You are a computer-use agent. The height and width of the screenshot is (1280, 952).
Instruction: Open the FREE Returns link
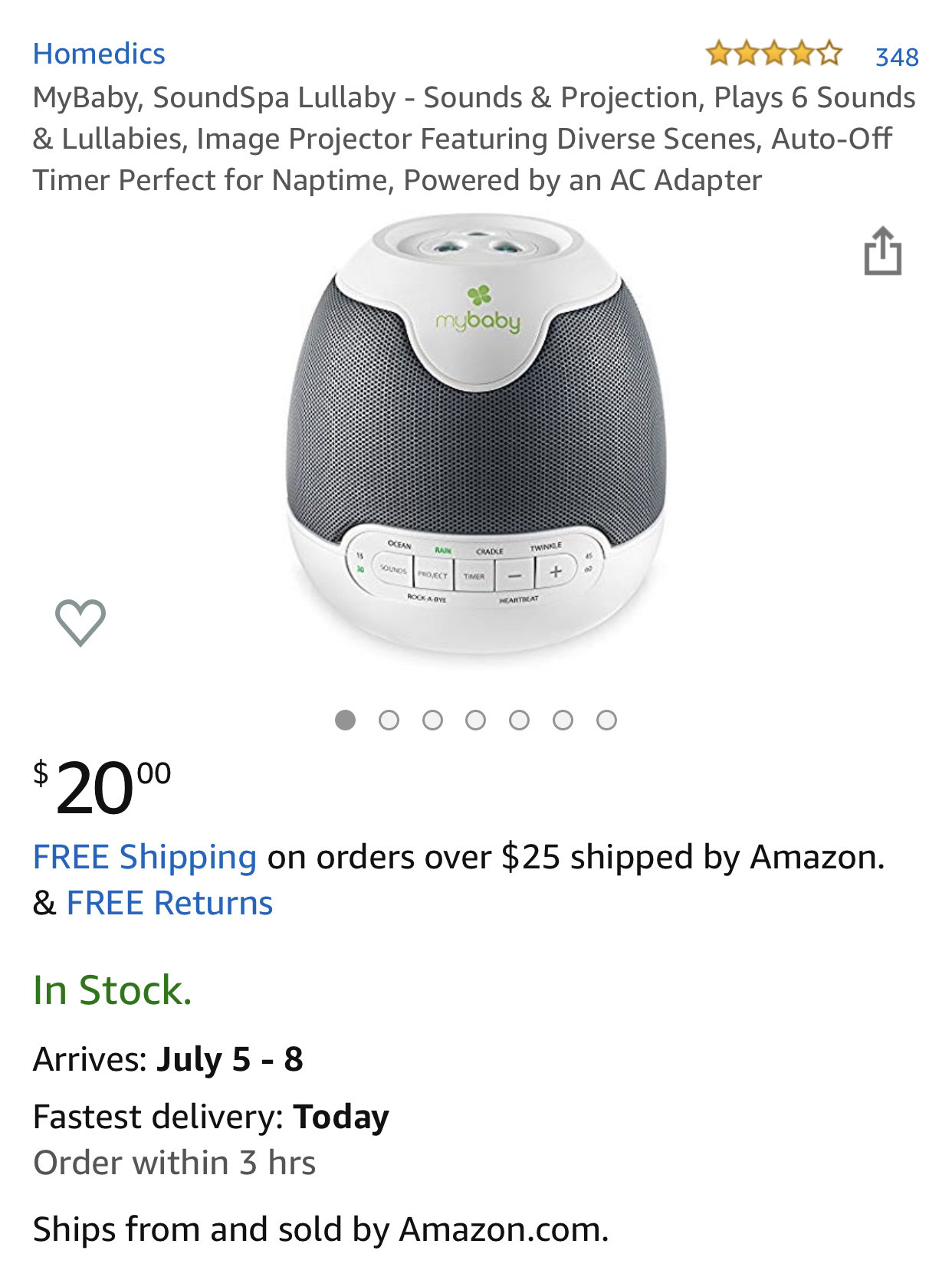pyautogui.click(x=169, y=903)
